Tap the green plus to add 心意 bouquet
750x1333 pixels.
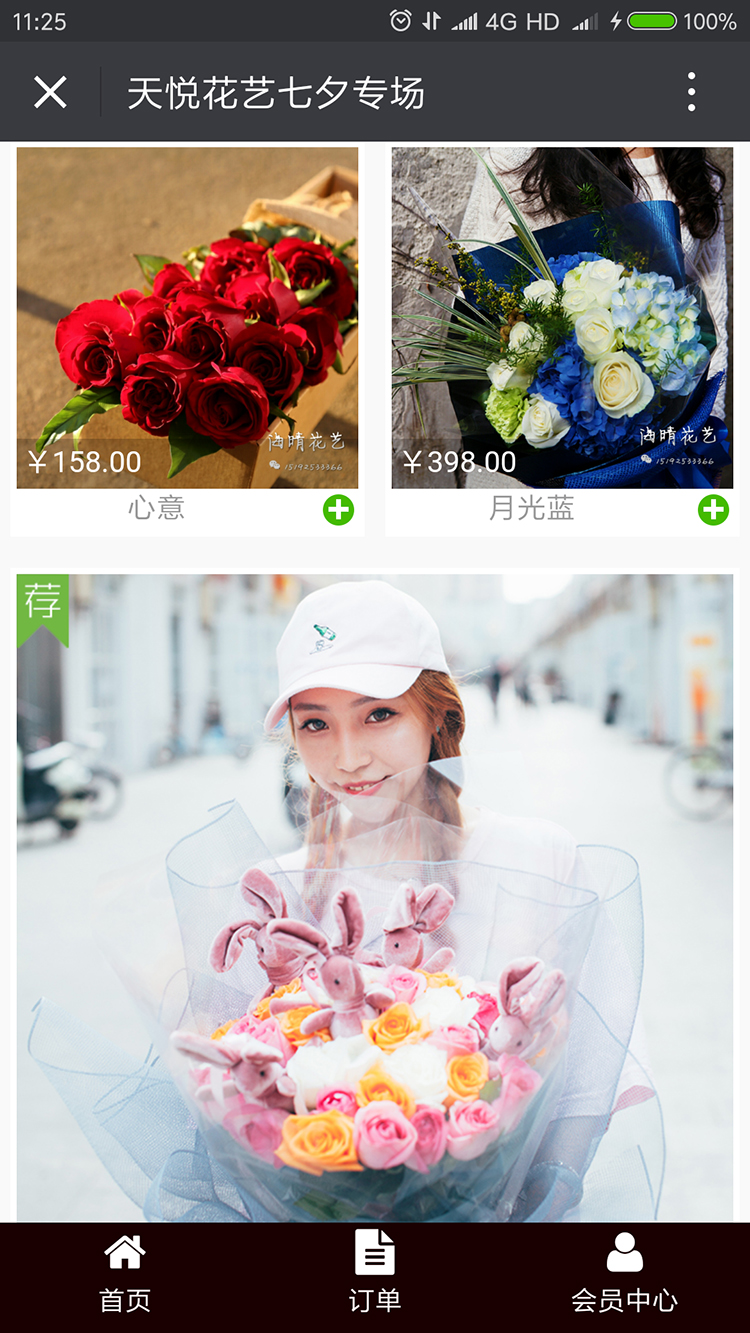pyautogui.click(x=338, y=509)
